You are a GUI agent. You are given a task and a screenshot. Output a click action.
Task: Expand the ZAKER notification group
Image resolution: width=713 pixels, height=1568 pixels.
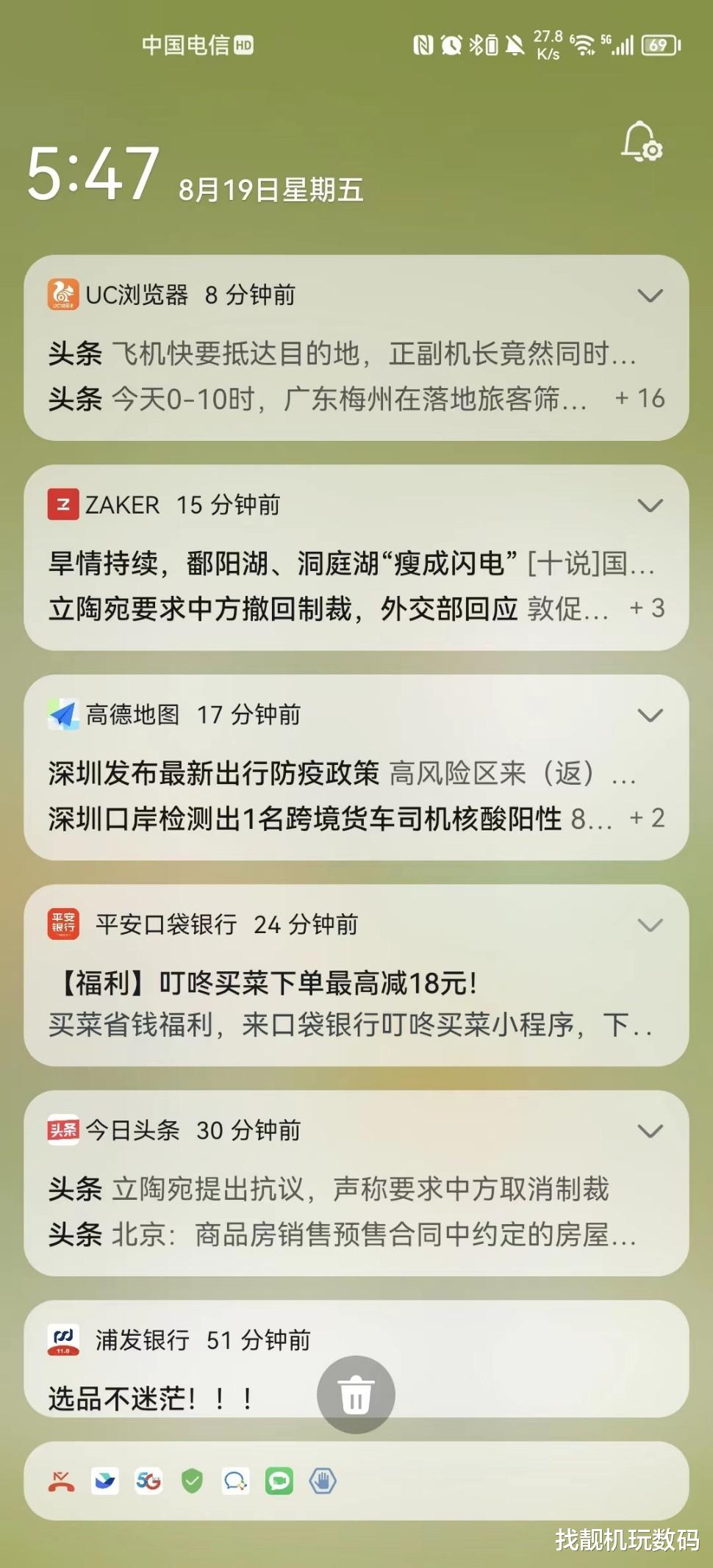tap(650, 505)
